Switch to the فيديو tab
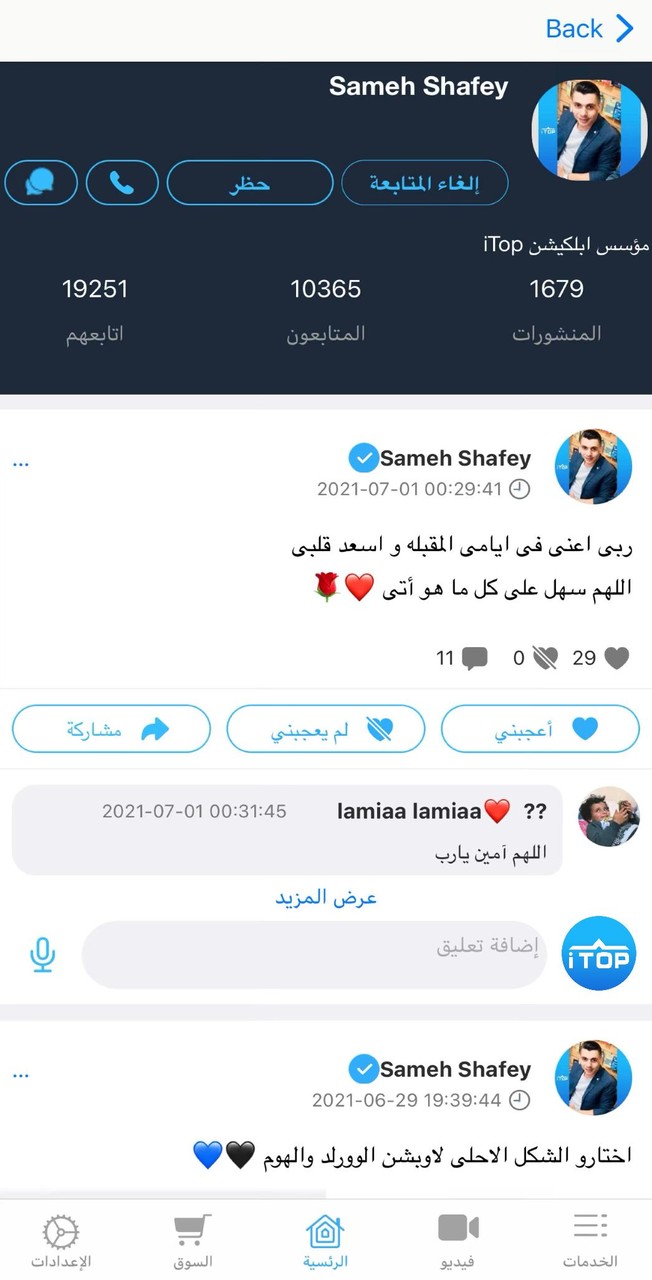 (x=458, y=1239)
